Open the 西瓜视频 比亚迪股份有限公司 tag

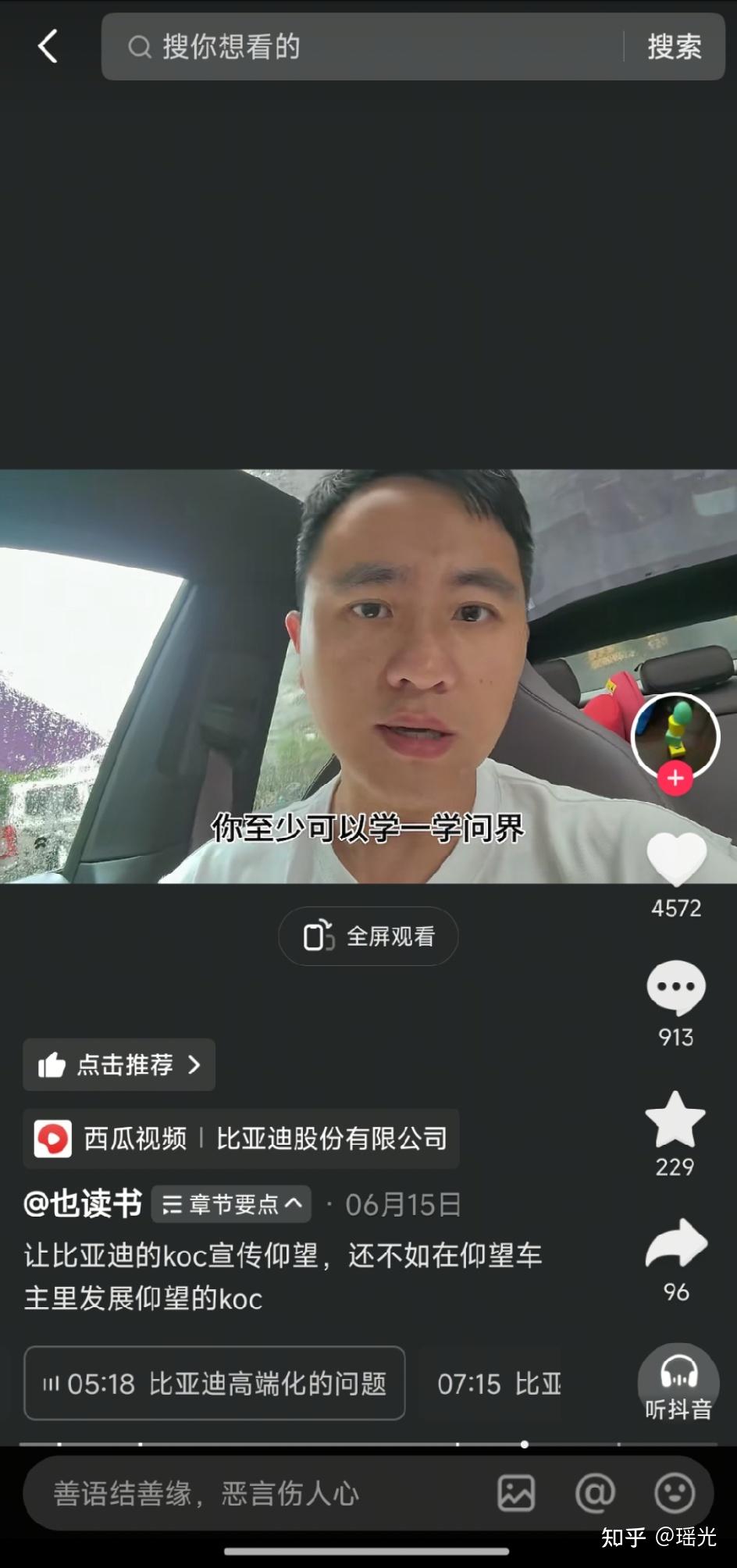tap(241, 1139)
